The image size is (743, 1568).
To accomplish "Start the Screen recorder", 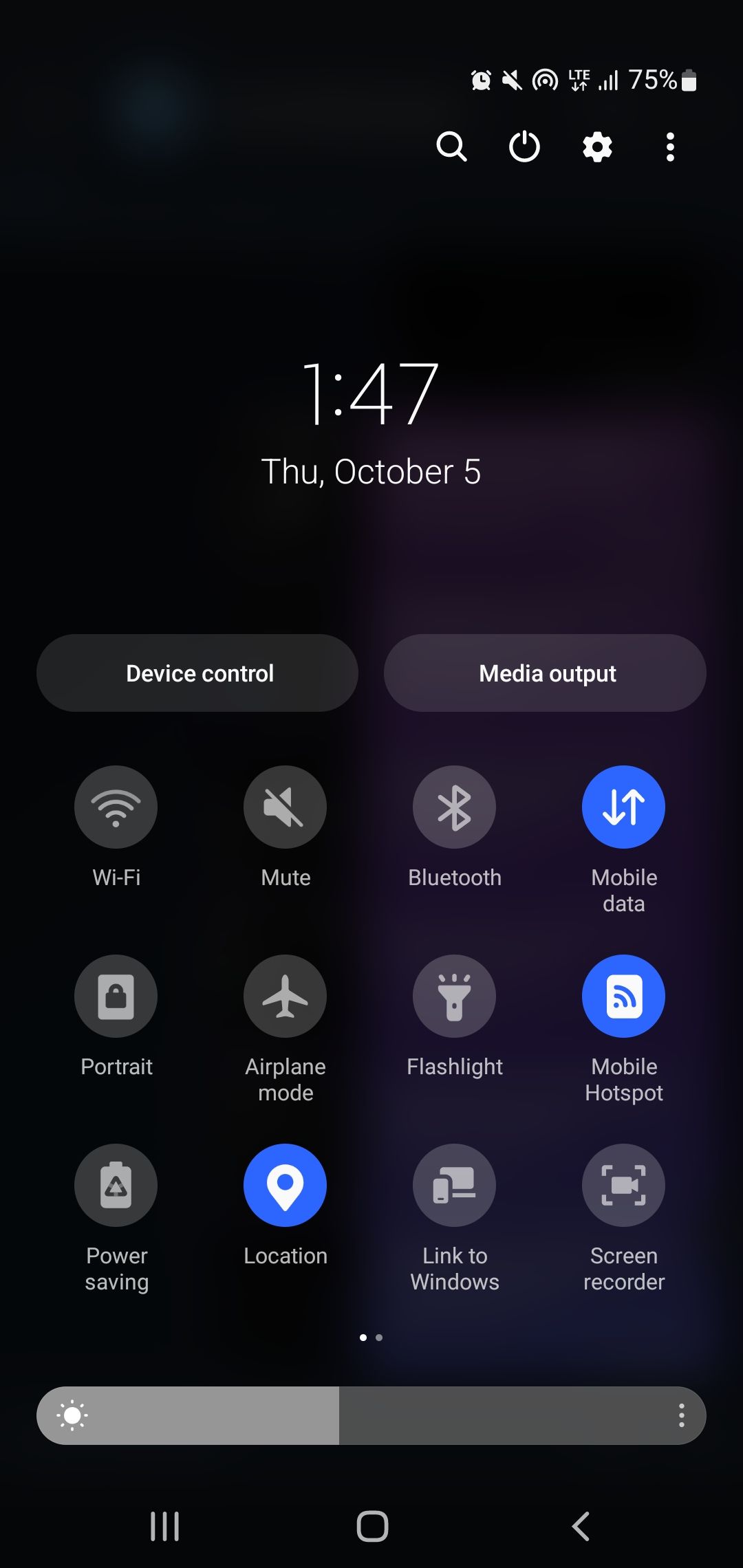I will coord(623,1185).
